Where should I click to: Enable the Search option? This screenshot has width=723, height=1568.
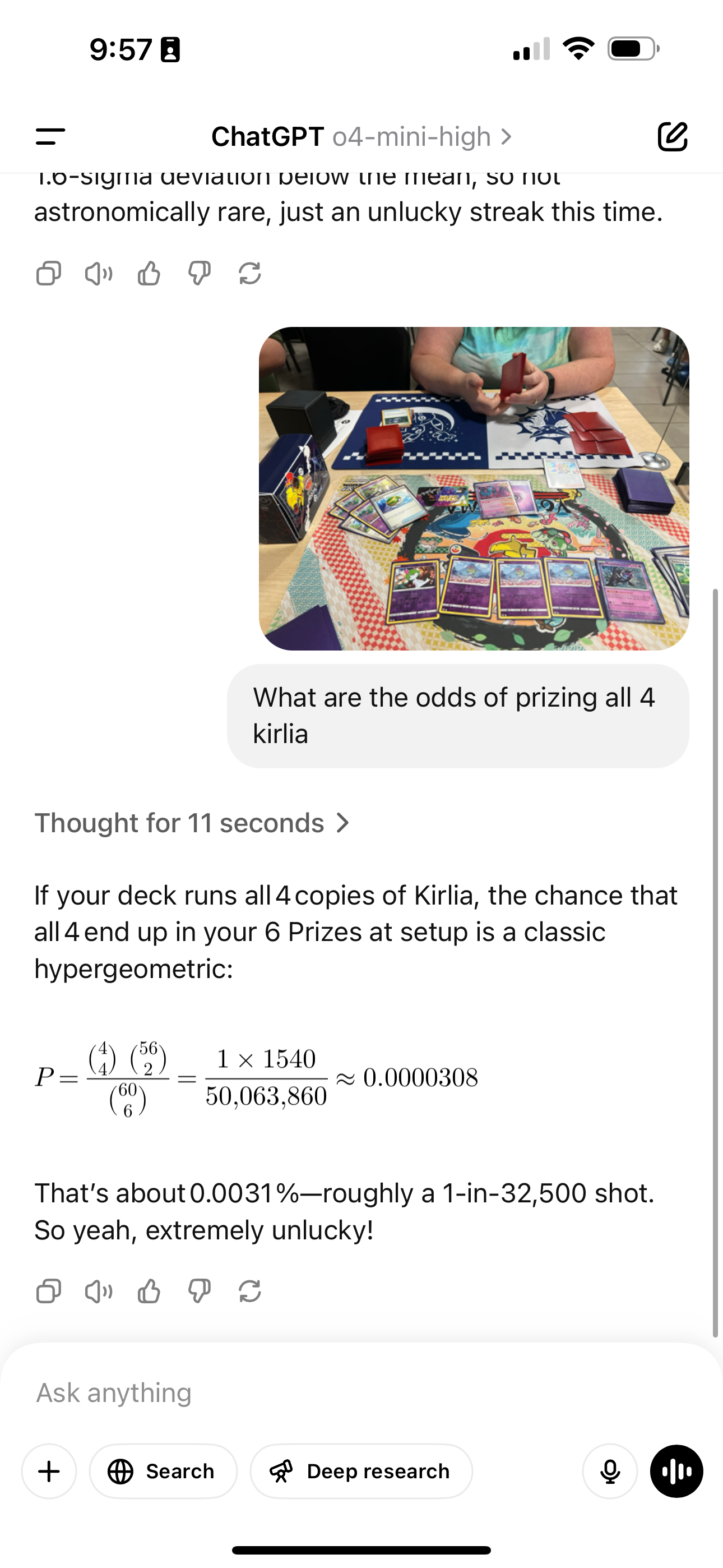coord(163,1471)
